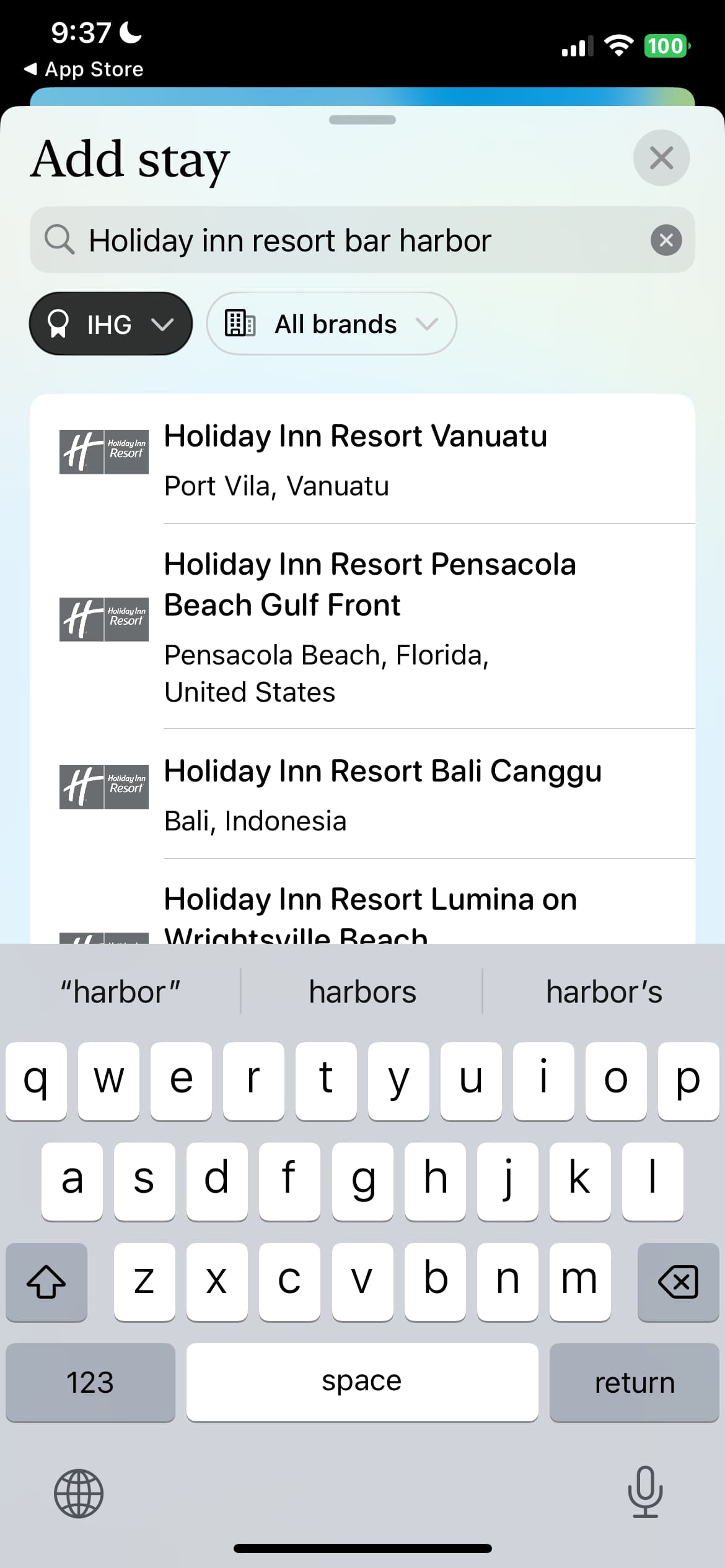Close the Add stay sheet
Image resolution: width=725 pixels, height=1568 pixels.
pos(661,158)
